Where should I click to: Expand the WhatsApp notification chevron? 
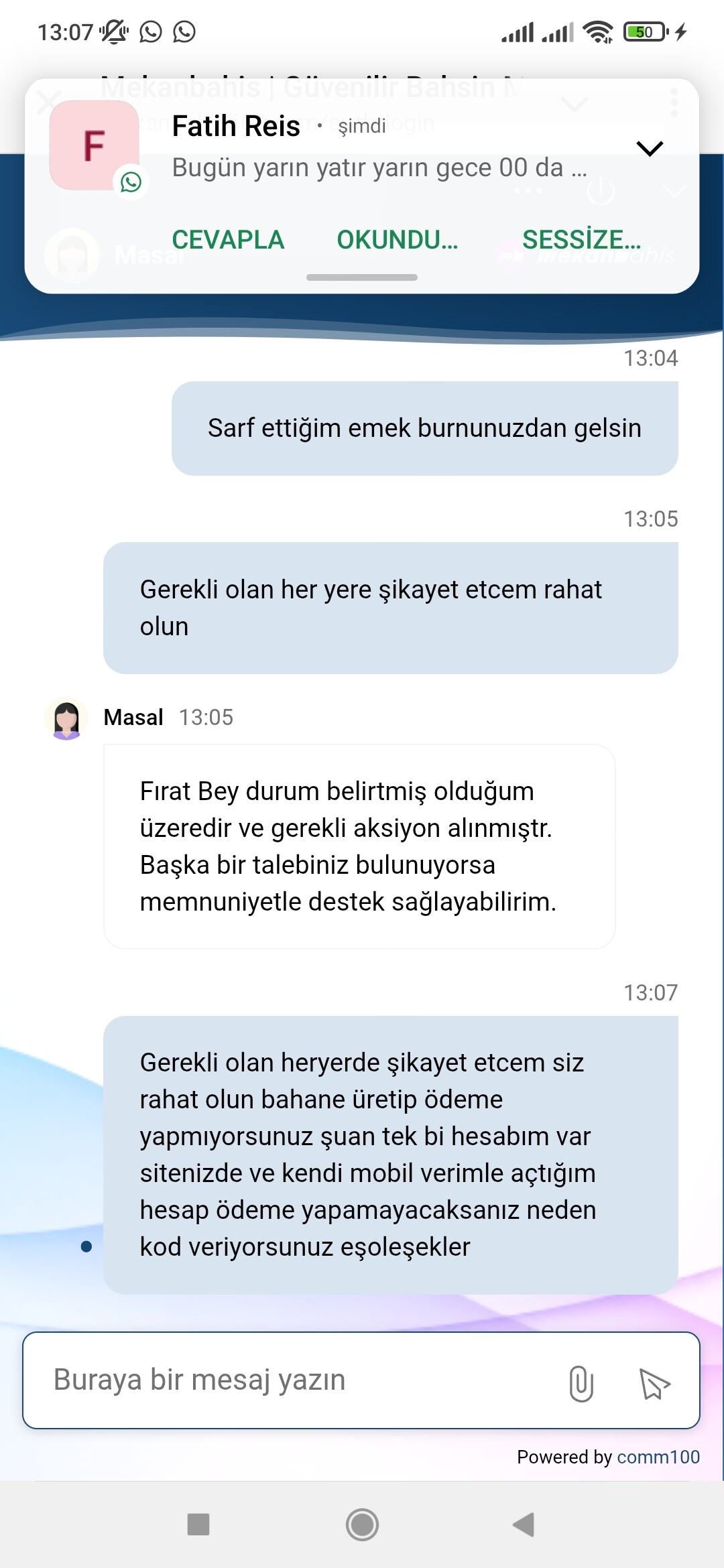click(x=650, y=148)
